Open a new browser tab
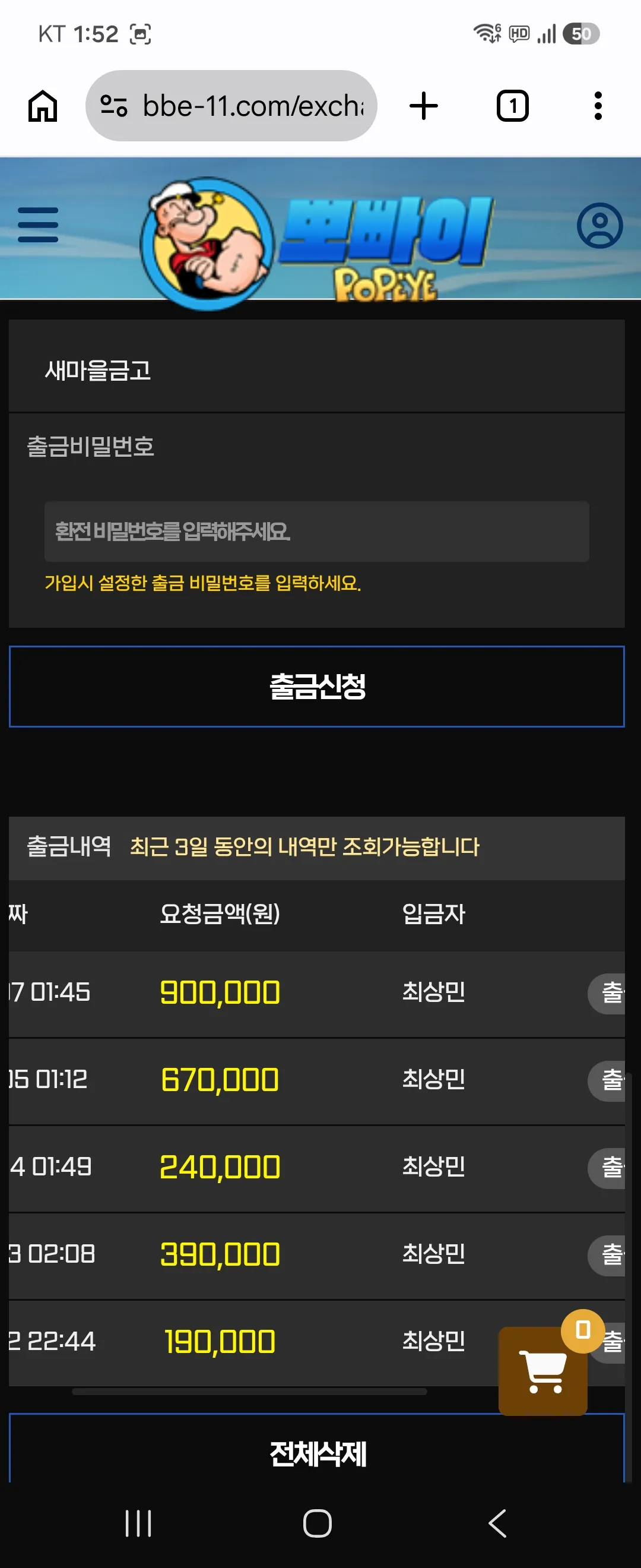Screen dimensions: 641x1568 coord(424,106)
